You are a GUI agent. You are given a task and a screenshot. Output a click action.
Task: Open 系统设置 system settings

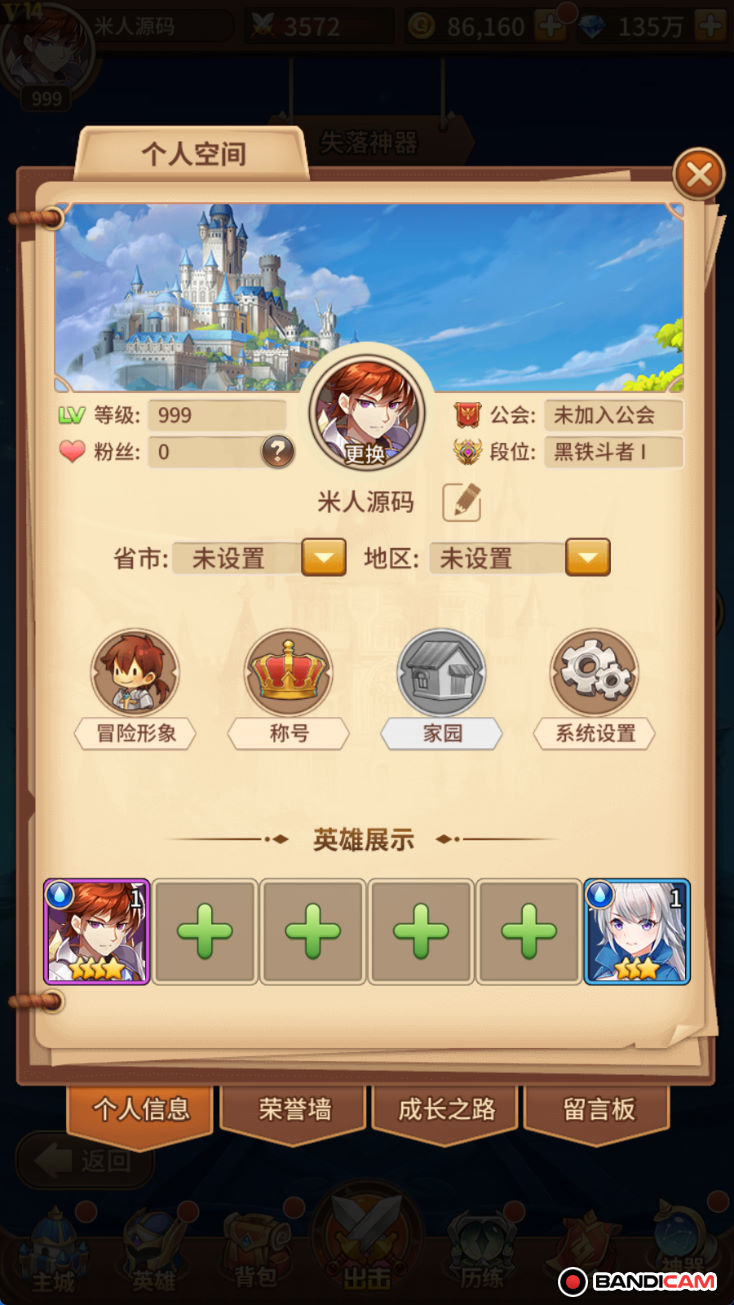596,675
